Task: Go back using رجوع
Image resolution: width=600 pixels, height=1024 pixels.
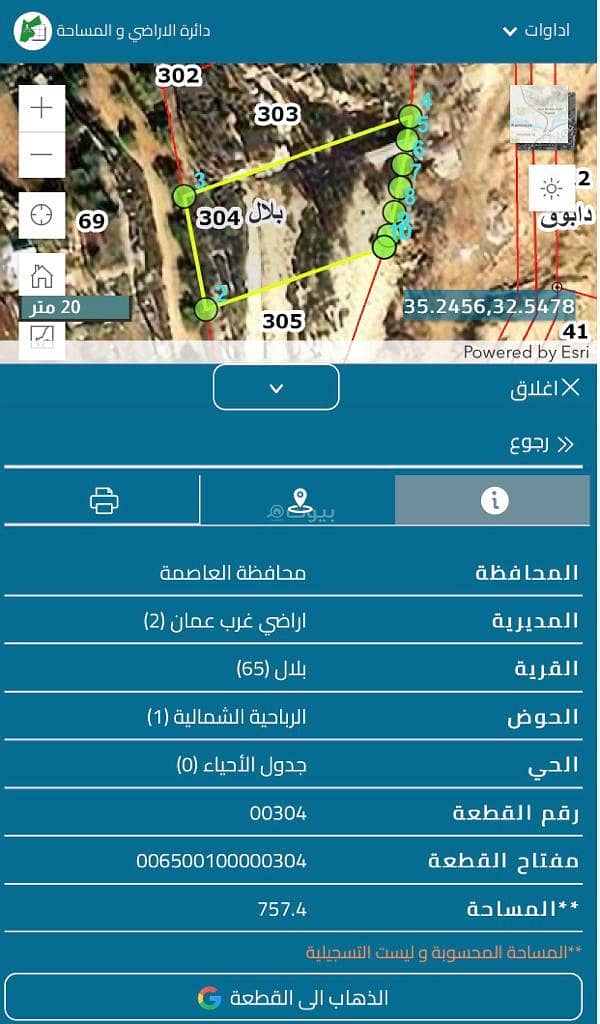Action: pos(540,444)
